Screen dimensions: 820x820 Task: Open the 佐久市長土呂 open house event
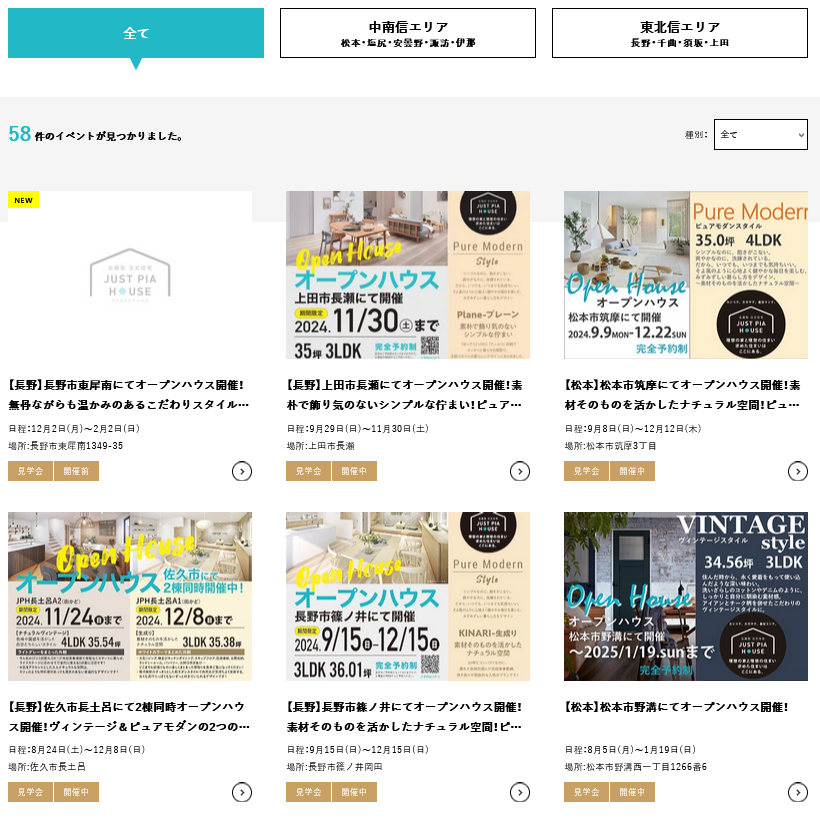click(x=130, y=596)
